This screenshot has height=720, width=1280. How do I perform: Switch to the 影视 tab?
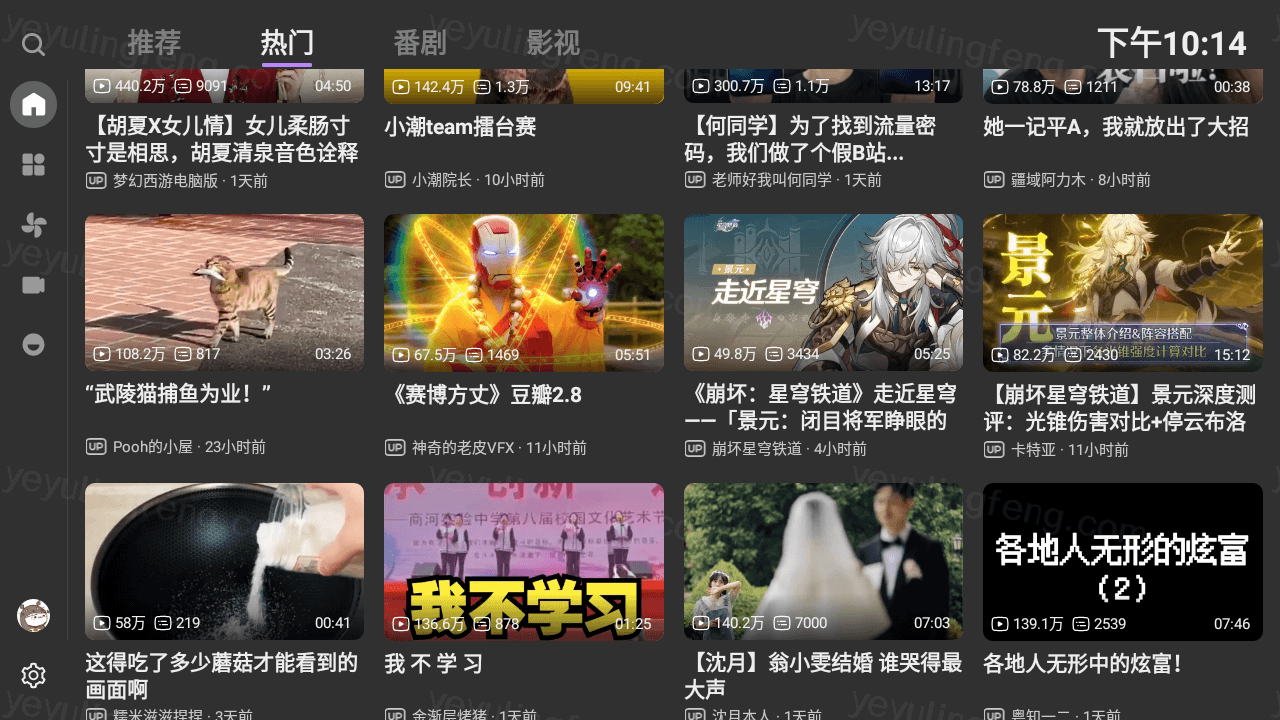(x=553, y=43)
